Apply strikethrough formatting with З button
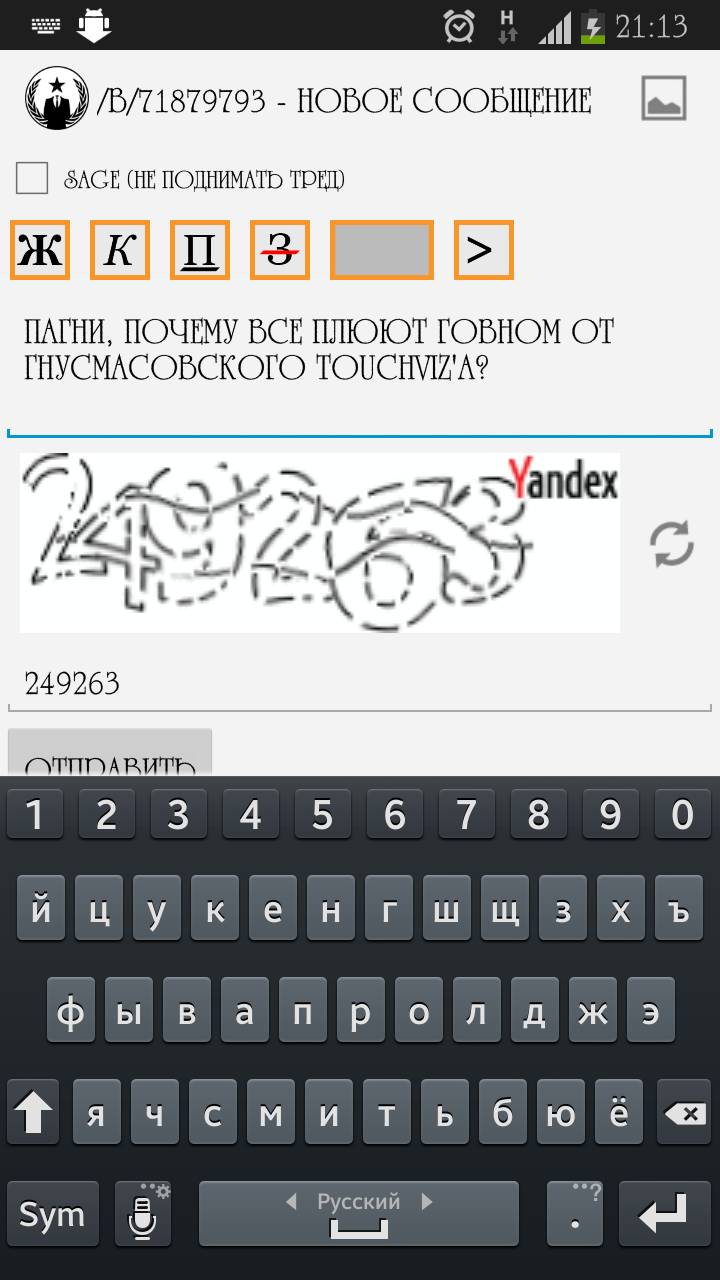 tap(280, 250)
